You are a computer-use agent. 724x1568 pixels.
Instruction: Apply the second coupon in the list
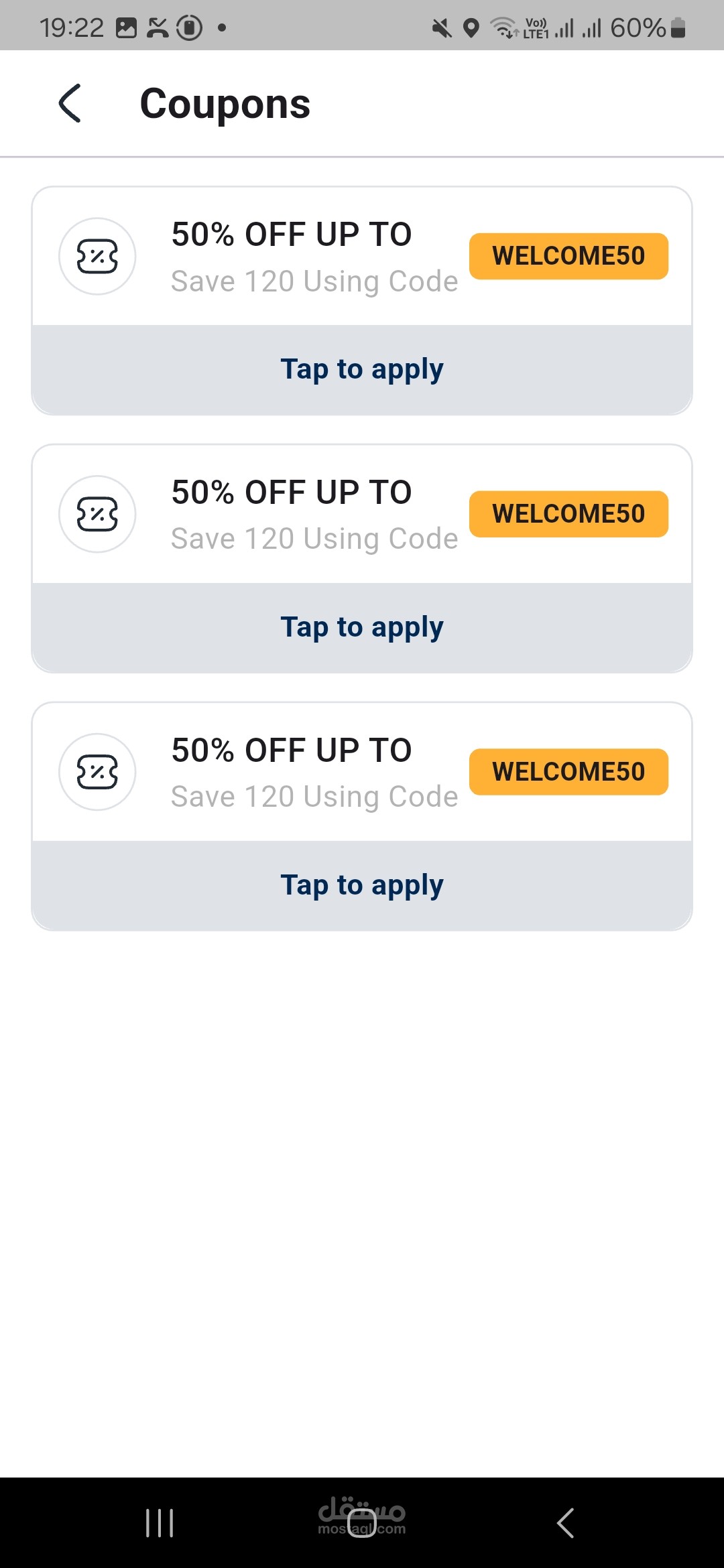362,627
